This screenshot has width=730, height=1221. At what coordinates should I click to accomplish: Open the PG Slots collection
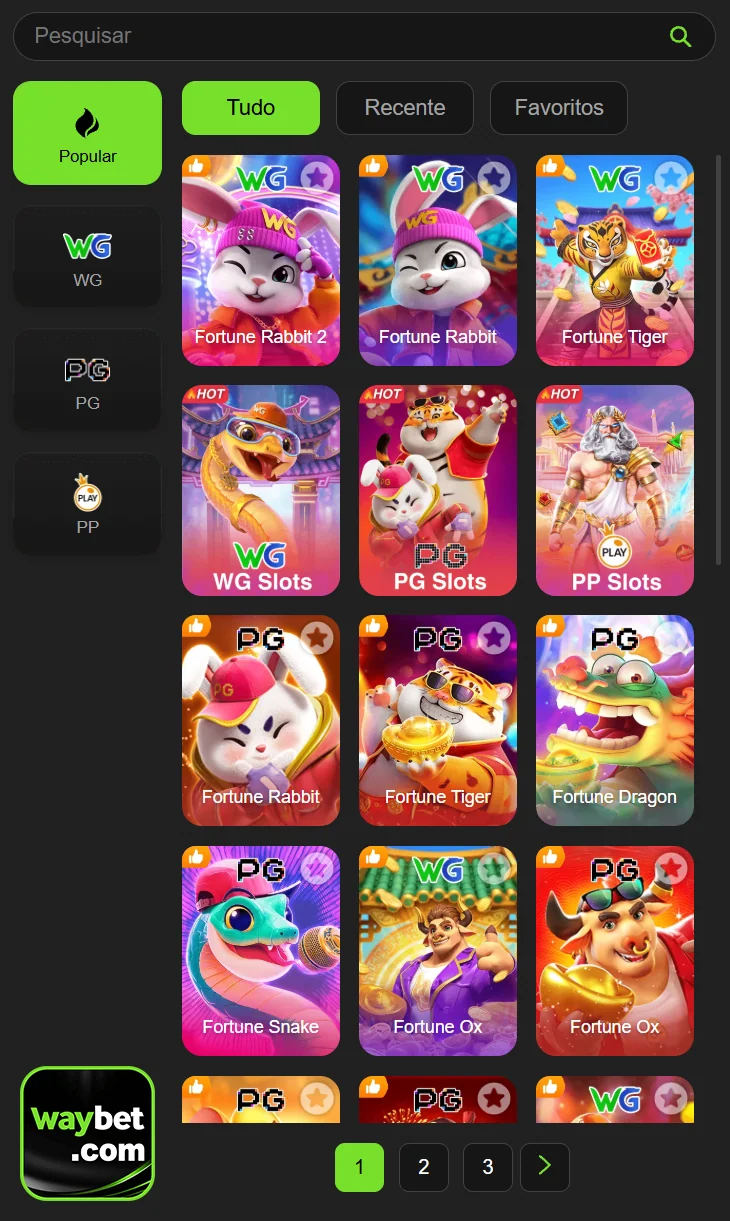[437, 490]
